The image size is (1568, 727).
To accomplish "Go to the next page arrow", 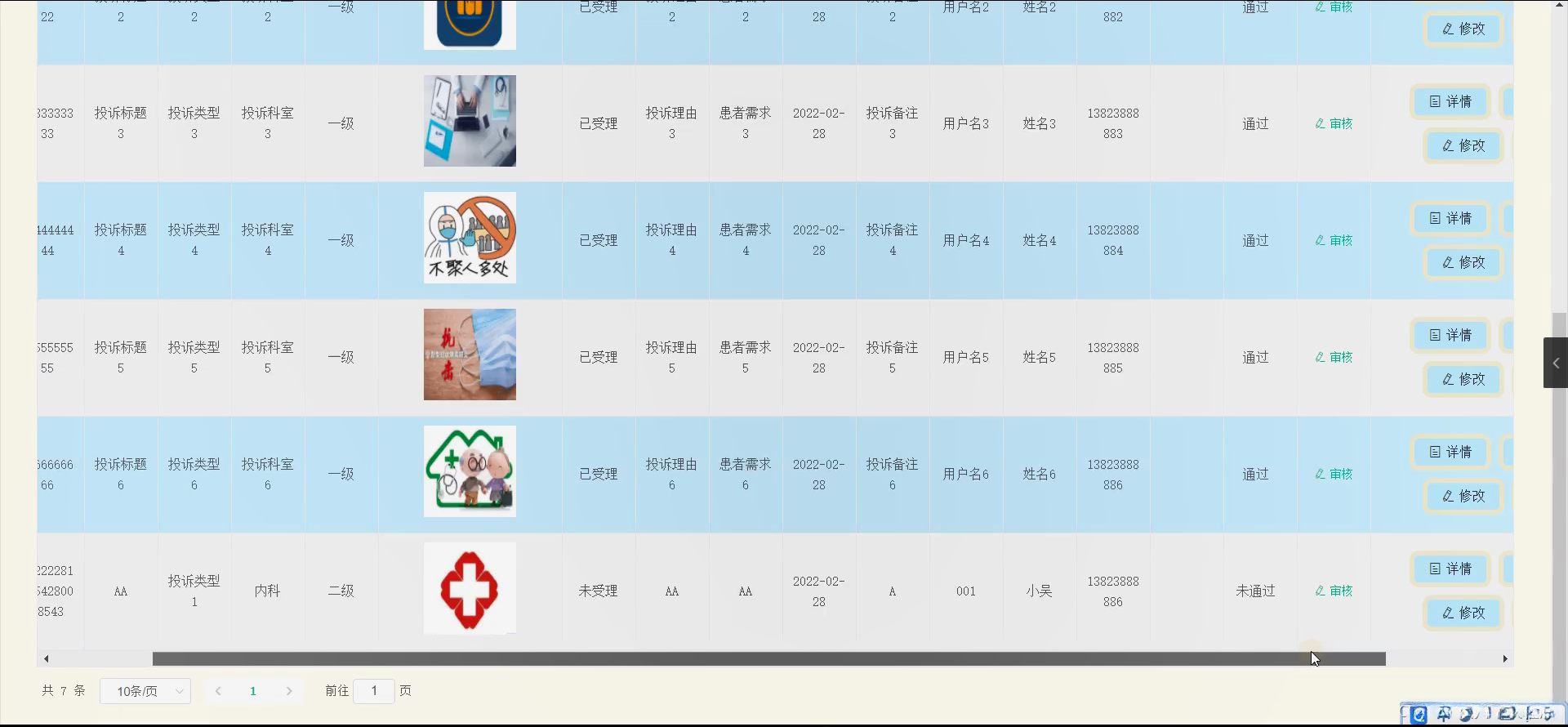I will coord(289,691).
